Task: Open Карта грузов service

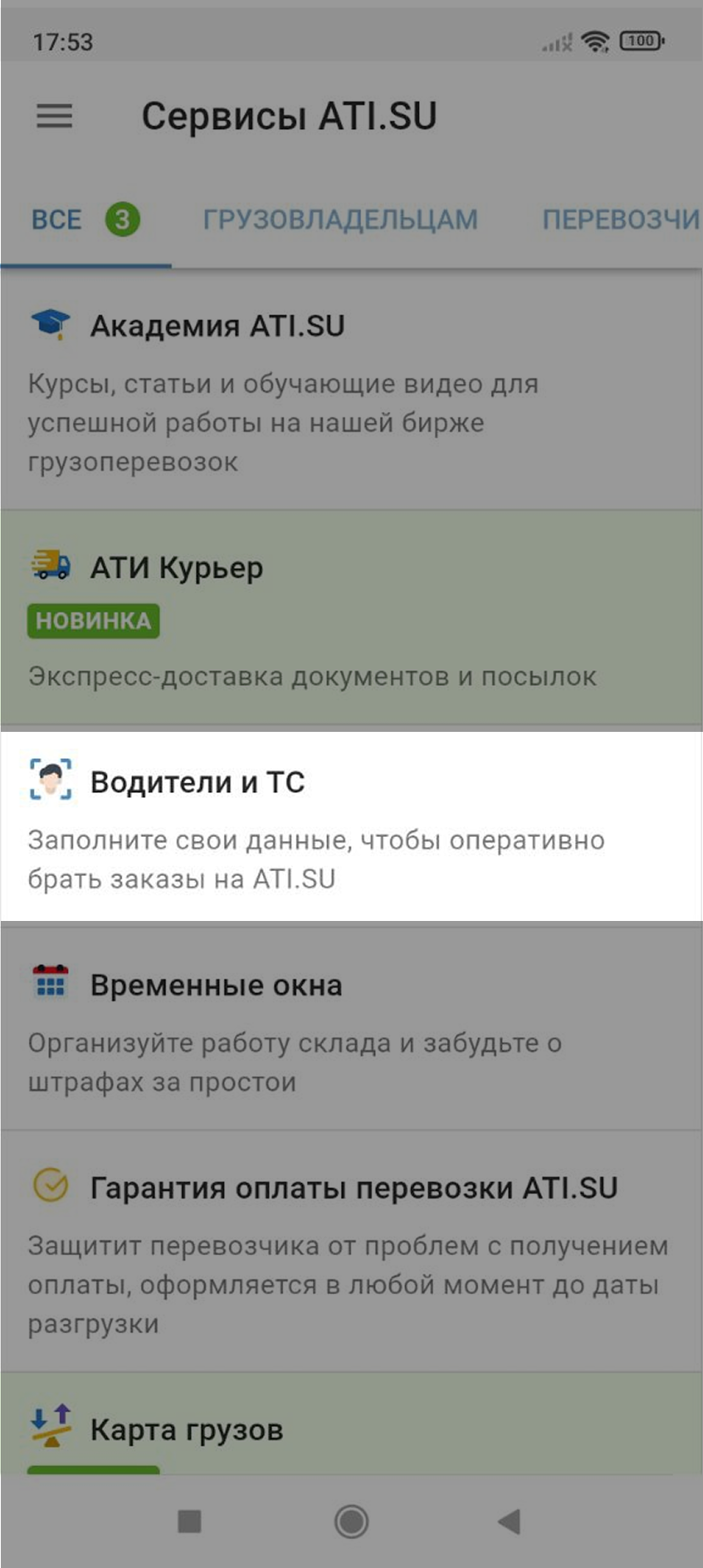Action: tap(351, 1430)
